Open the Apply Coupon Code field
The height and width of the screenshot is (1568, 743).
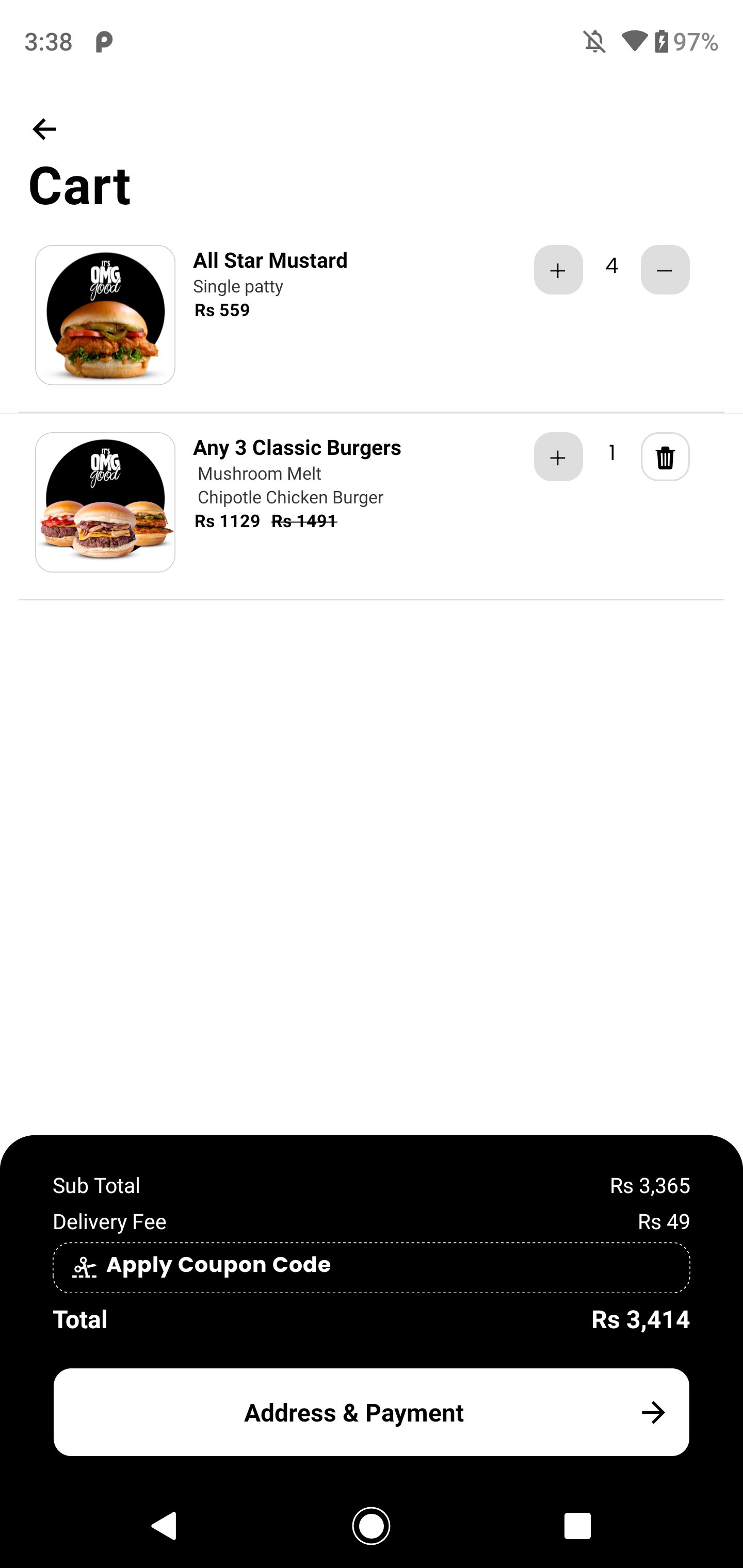click(371, 1267)
